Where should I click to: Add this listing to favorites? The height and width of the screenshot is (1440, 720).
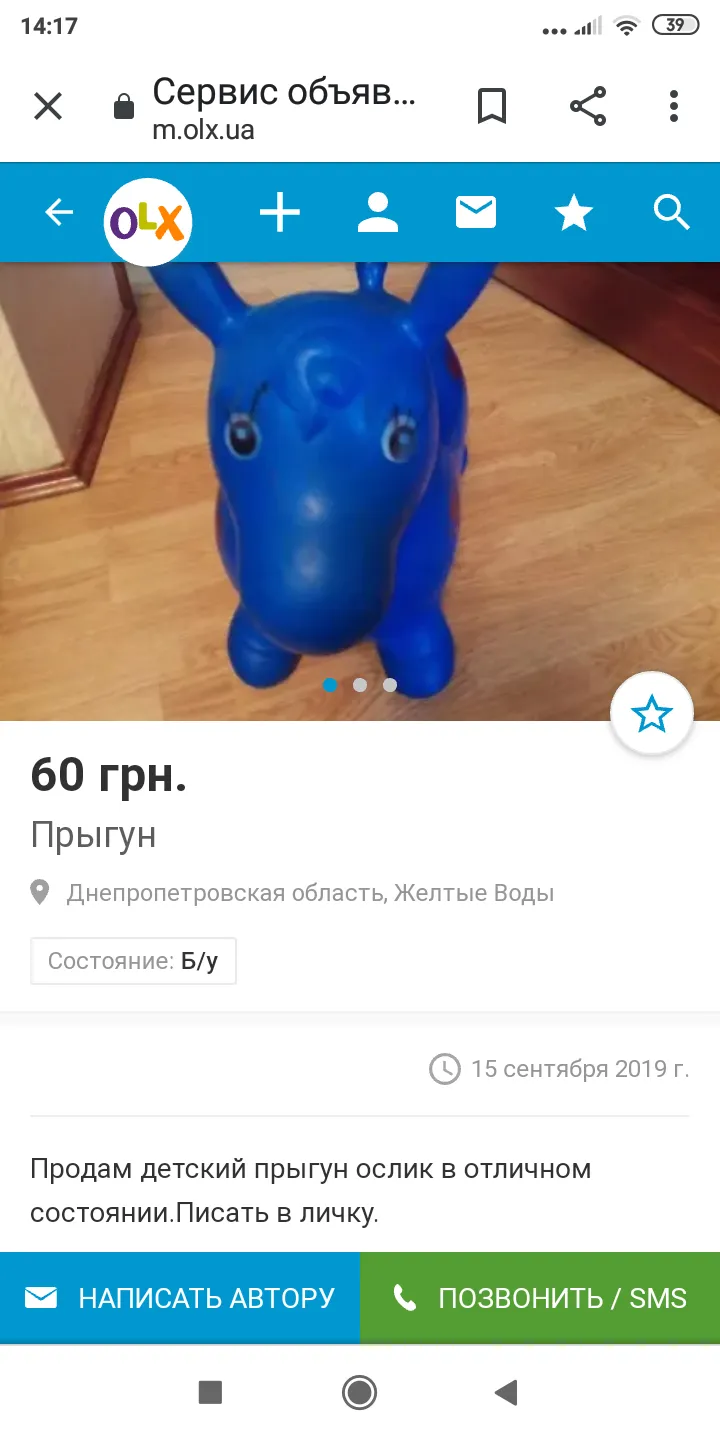(x=652, y=714)
